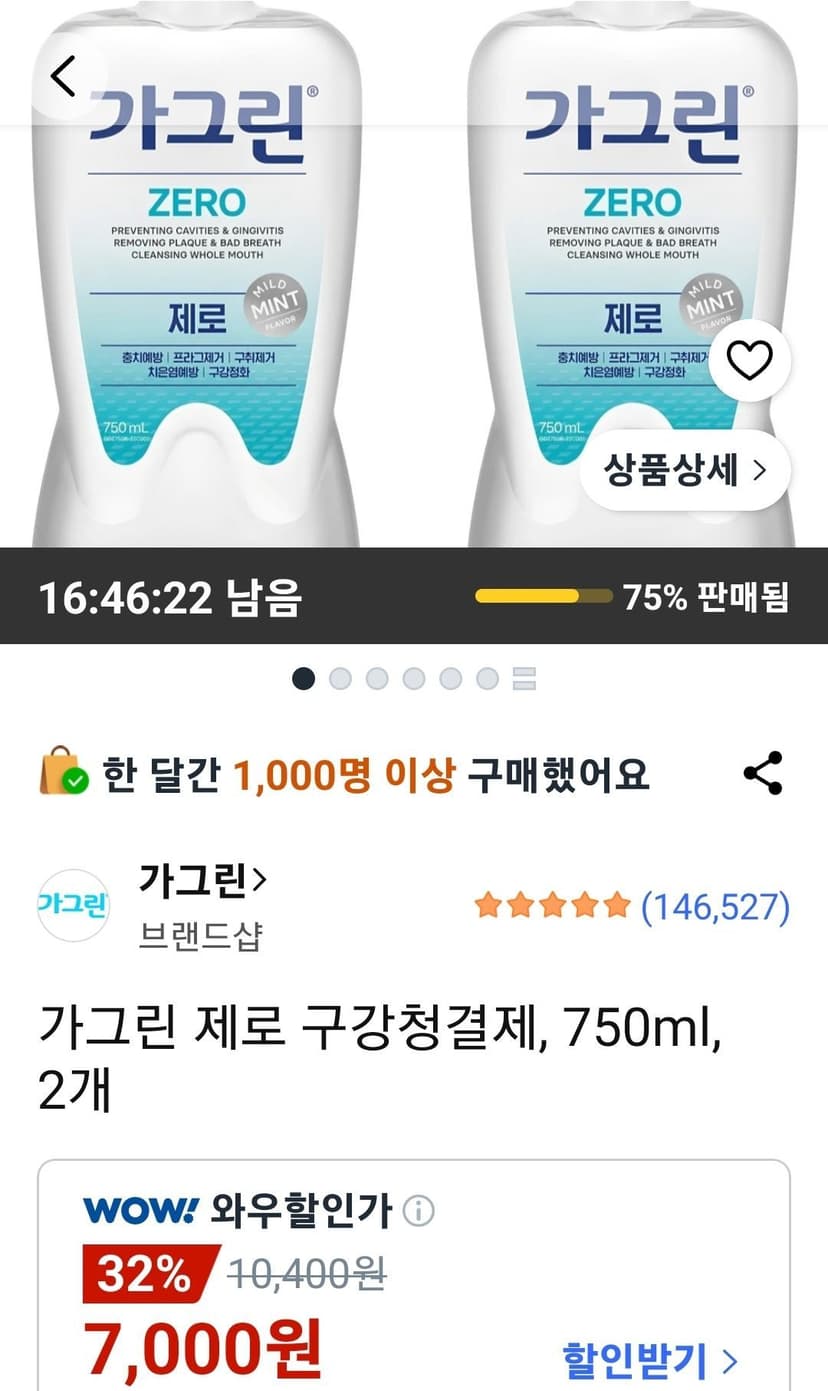Tap 할인받기 to get the discount
Screen dimensions: 828x1391
(x=651, y=1360)
